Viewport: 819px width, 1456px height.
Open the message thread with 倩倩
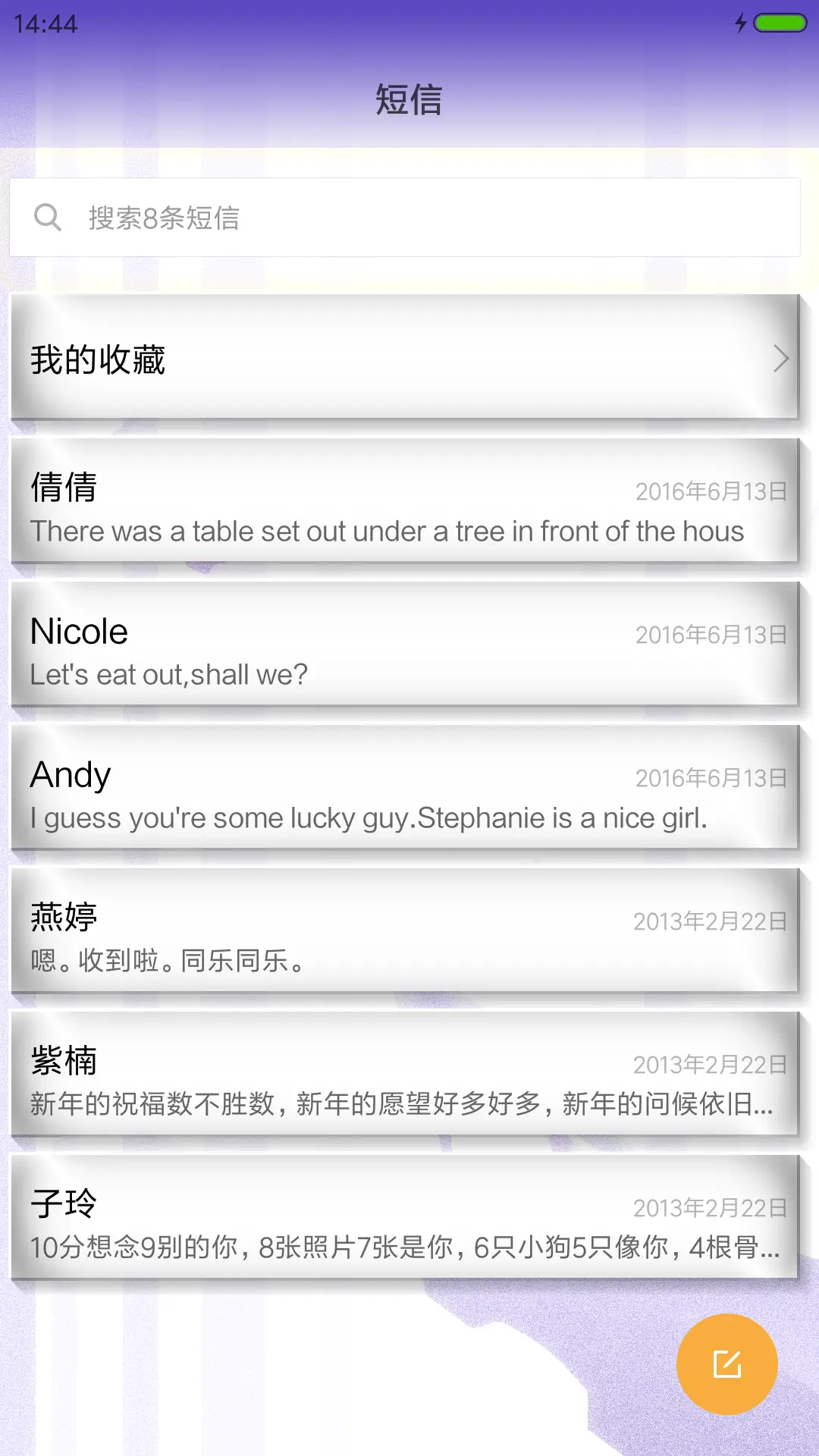tap(405, 502)
